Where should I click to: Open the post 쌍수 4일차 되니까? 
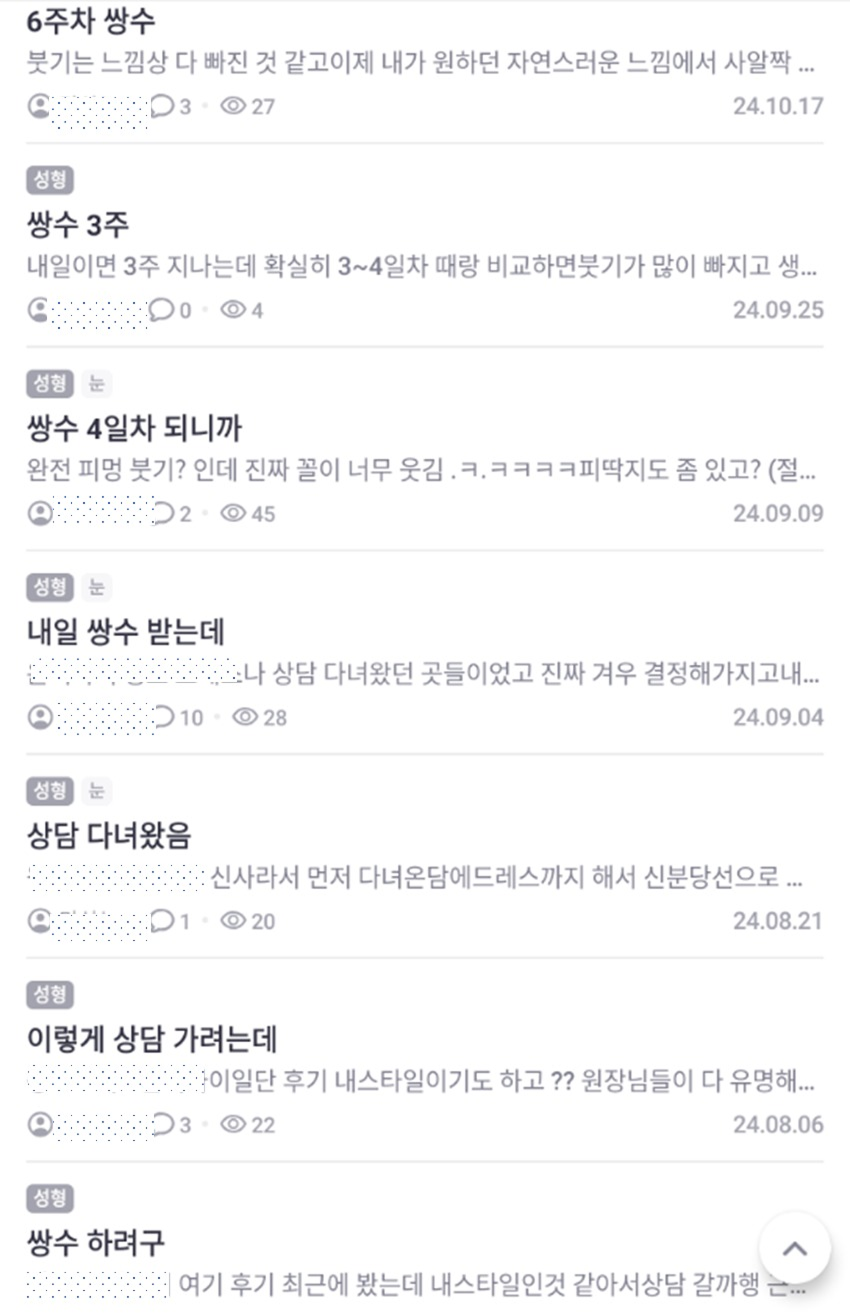click(x=134, y=428)
